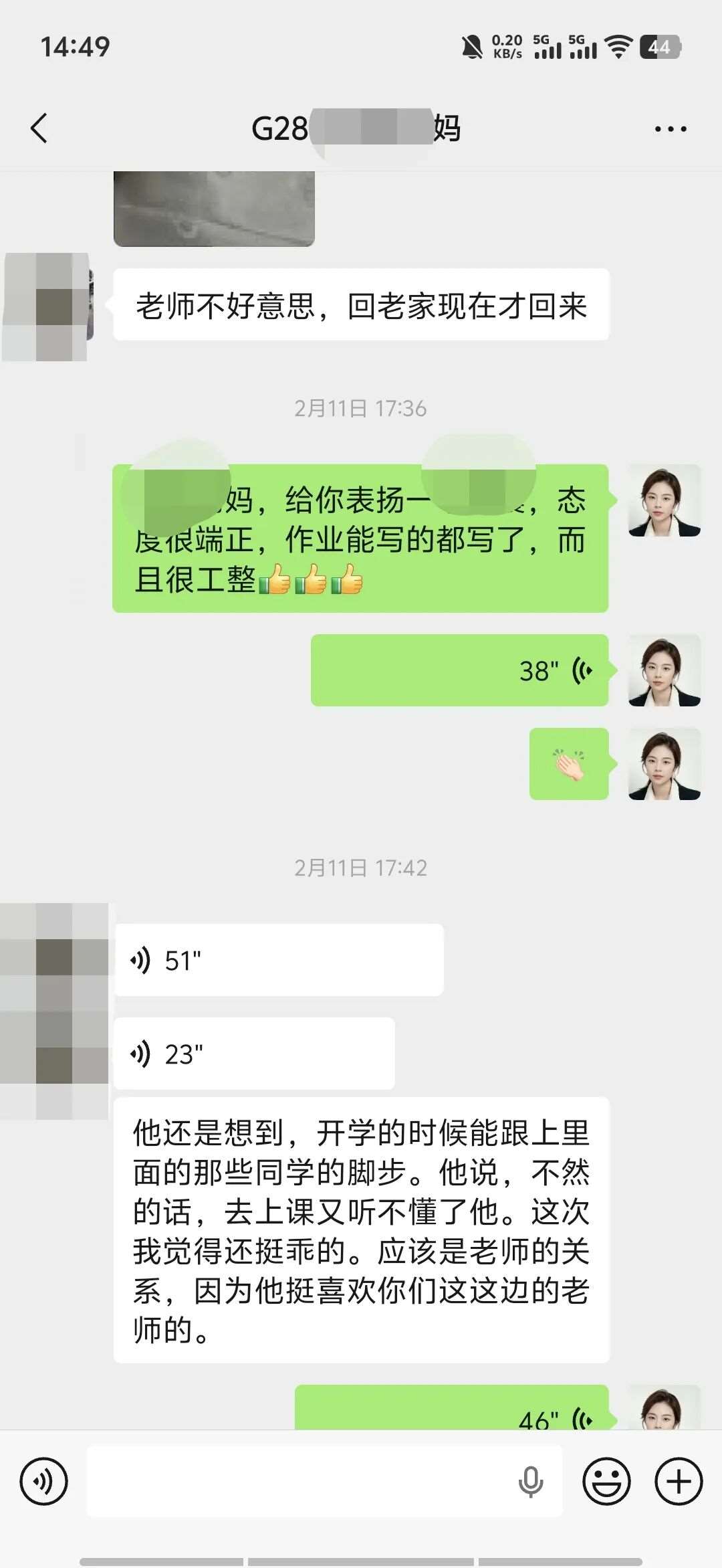This screenshot has width=722, height=1568.
Task: Play the 51-second voice message
Action: (278, 960)
